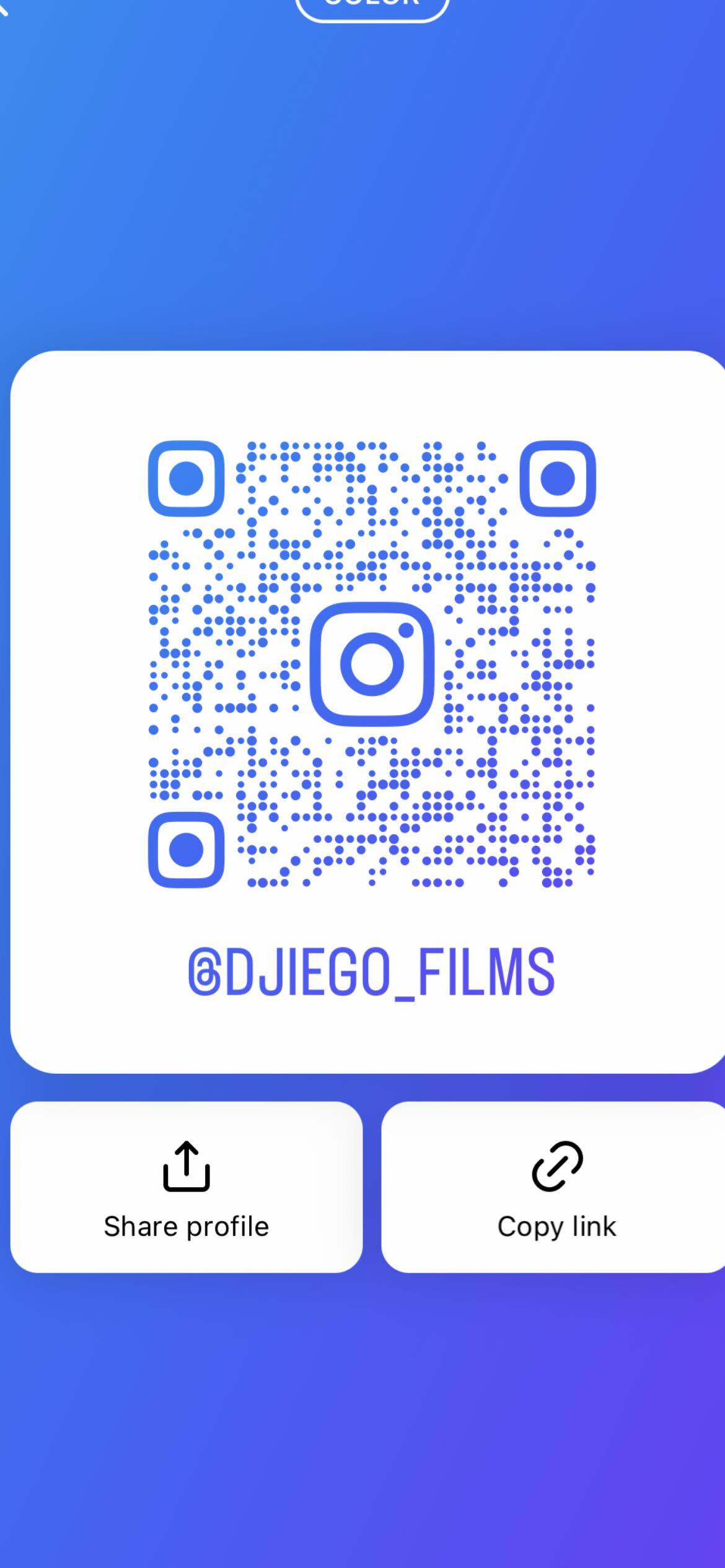Tap the Share profile button
The height and width of the screenshot is (1568, 725).
[x=186, y=1188]
